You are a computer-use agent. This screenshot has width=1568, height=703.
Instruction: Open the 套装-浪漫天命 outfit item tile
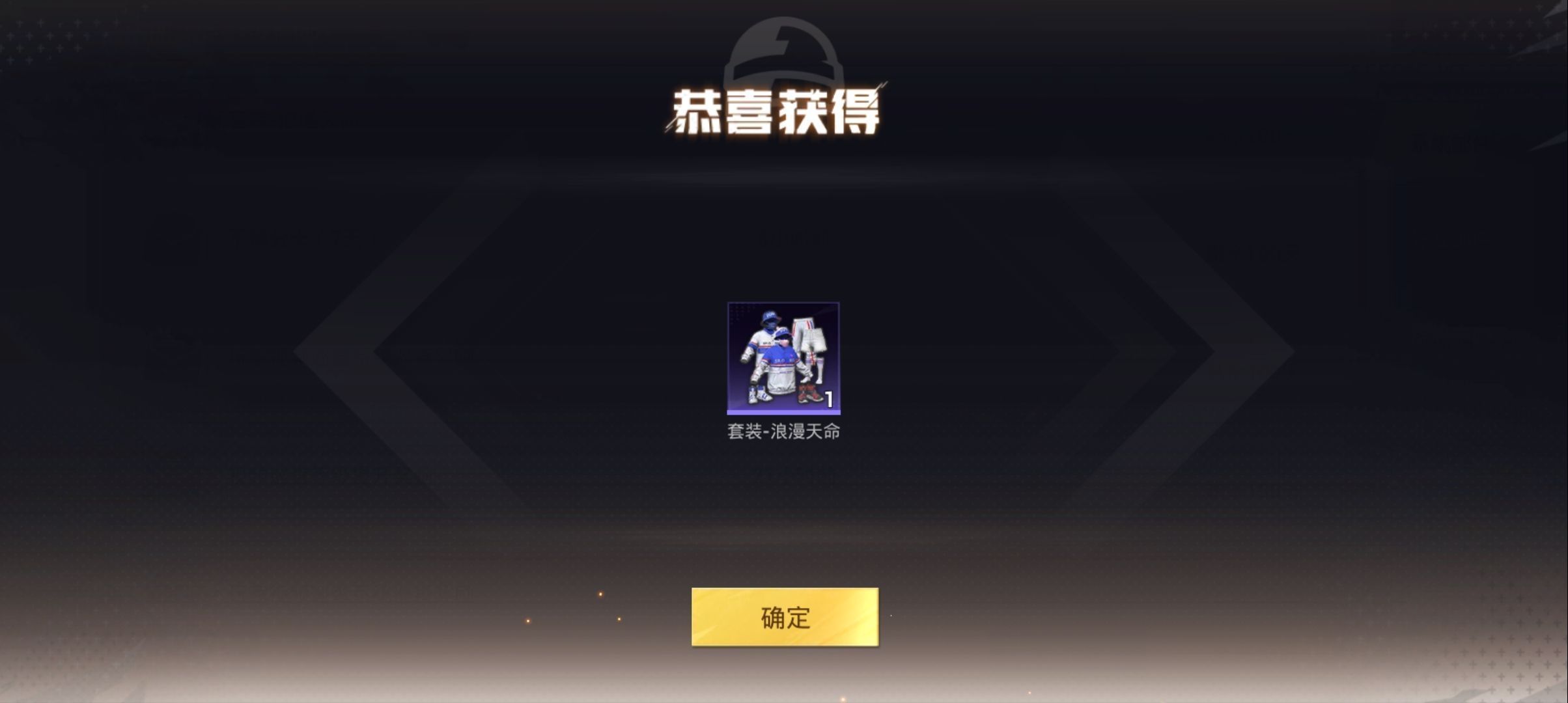click(783, 358)
